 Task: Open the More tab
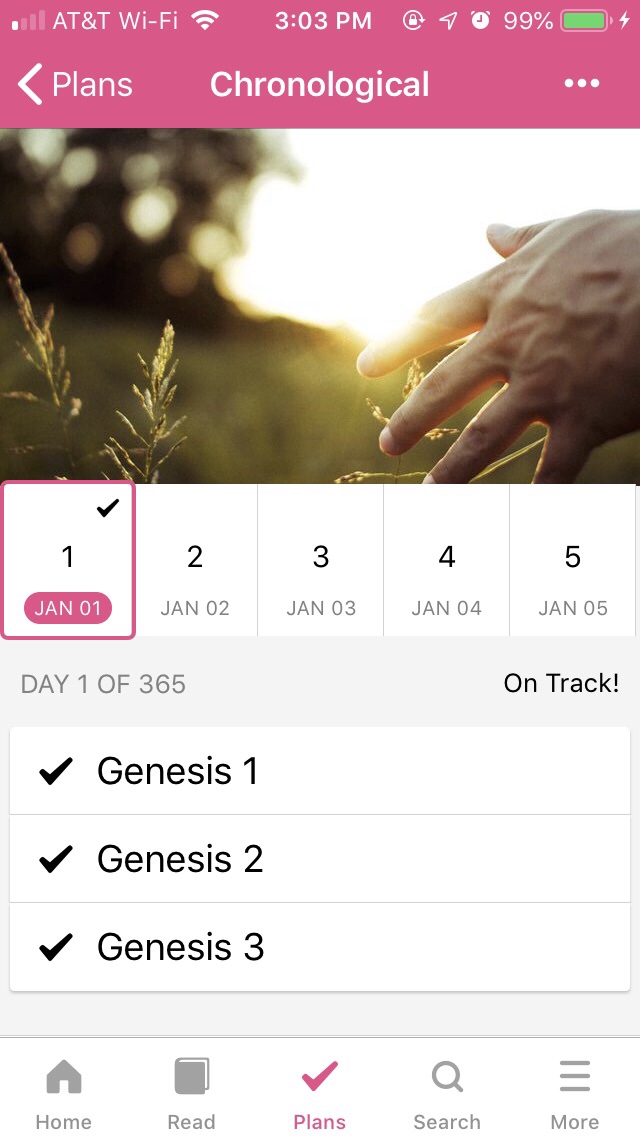pos(575,1094)
